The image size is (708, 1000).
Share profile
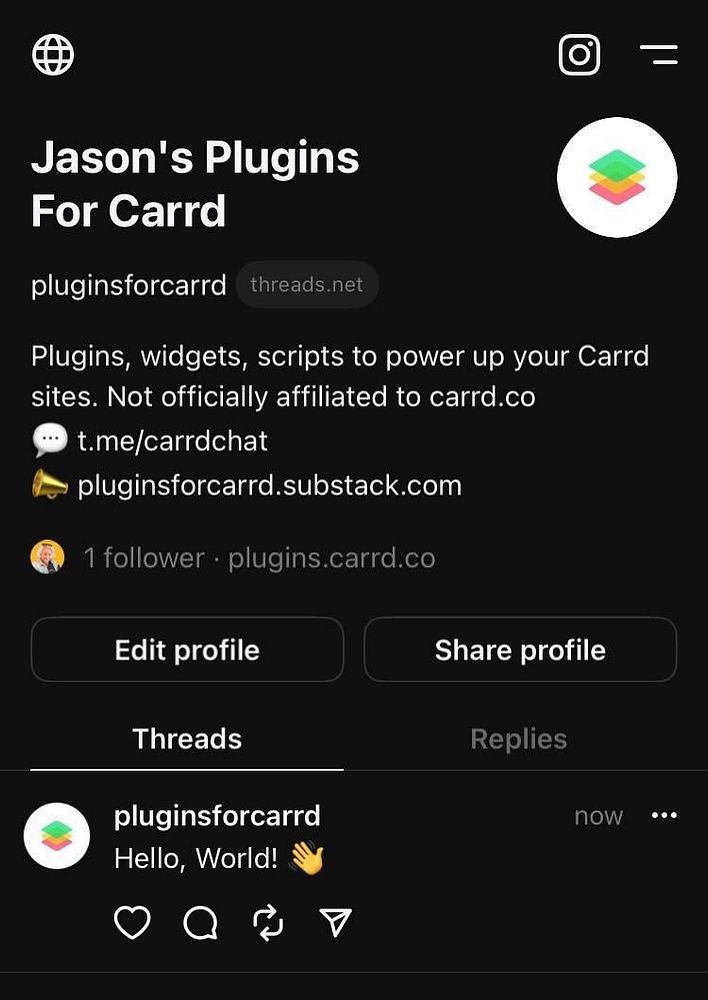pos(520,650)
